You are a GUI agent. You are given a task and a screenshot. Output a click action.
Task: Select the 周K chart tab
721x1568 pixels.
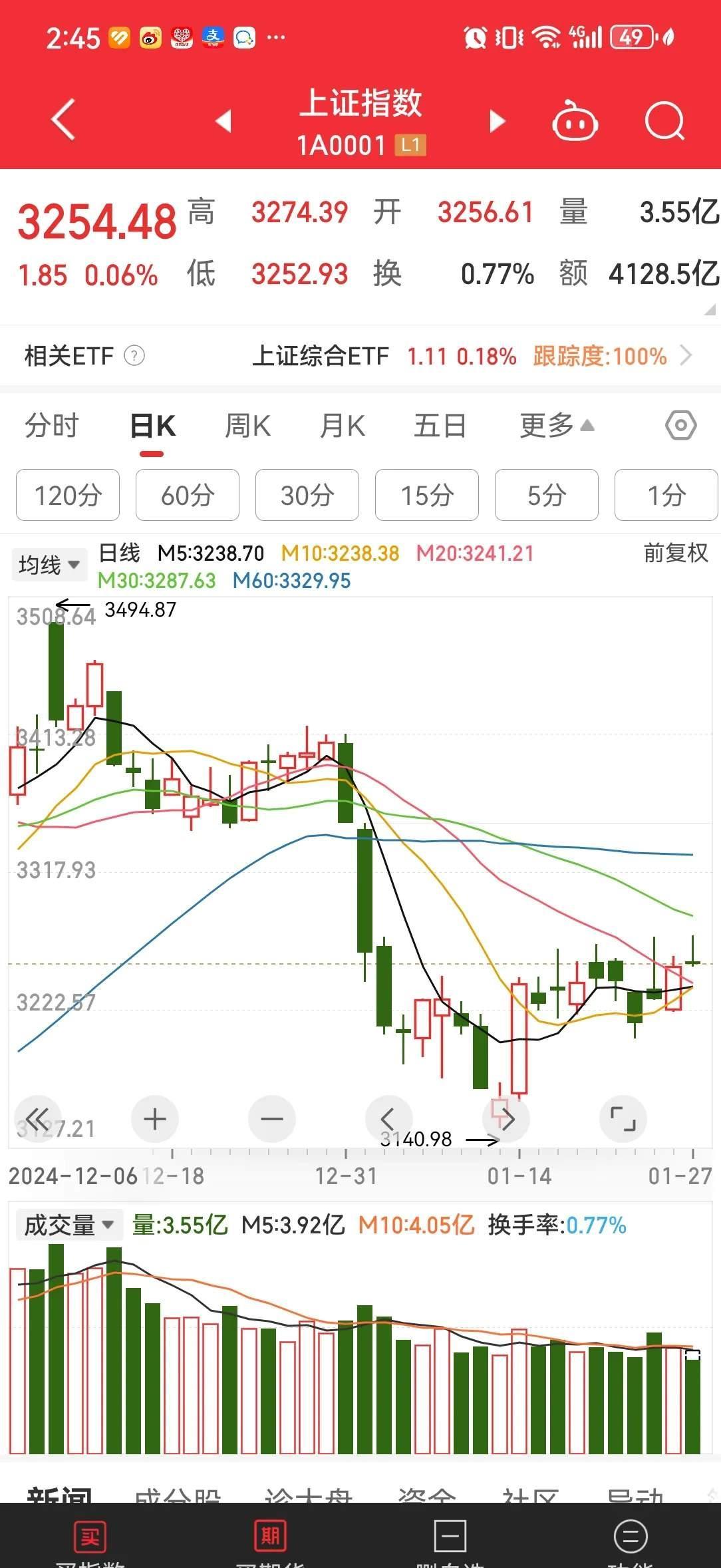pyautogui.click(x=247, y=426)
